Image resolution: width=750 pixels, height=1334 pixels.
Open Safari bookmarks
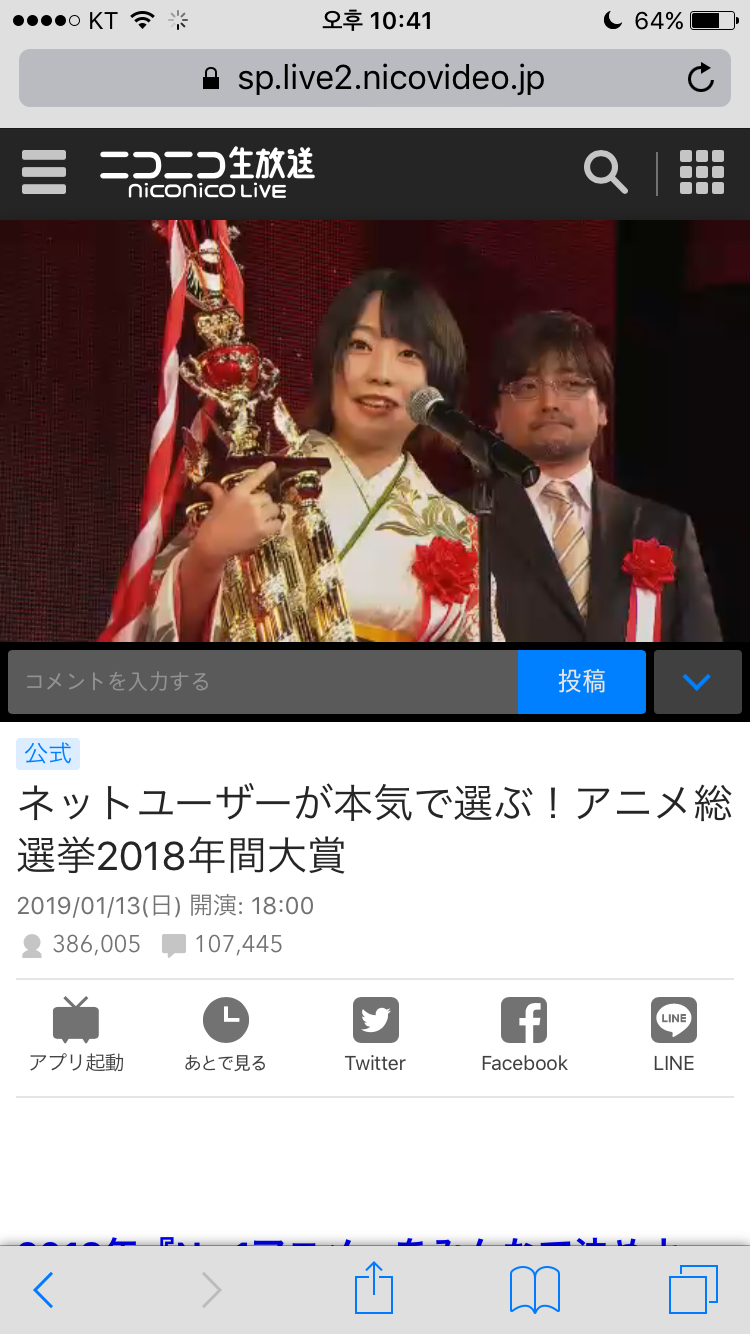535,1290
